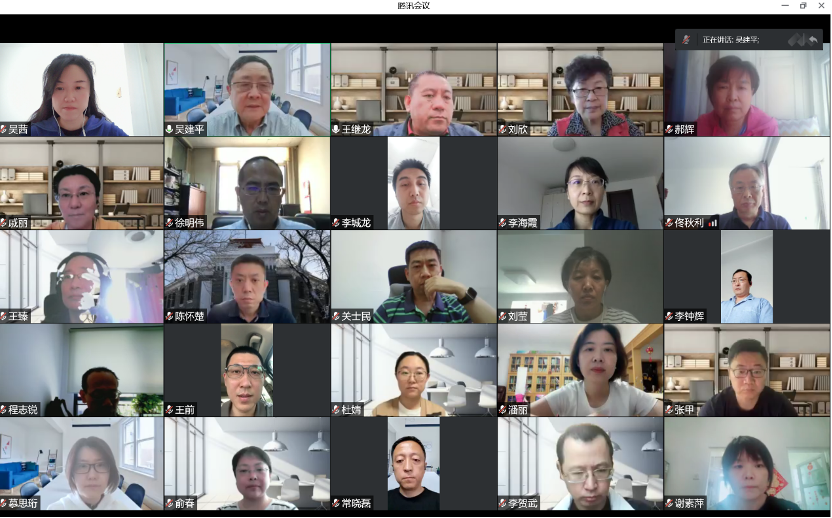Open 徐明伟's video tile
This screenshot has height=518, width=832.
[x=247, y=183]
